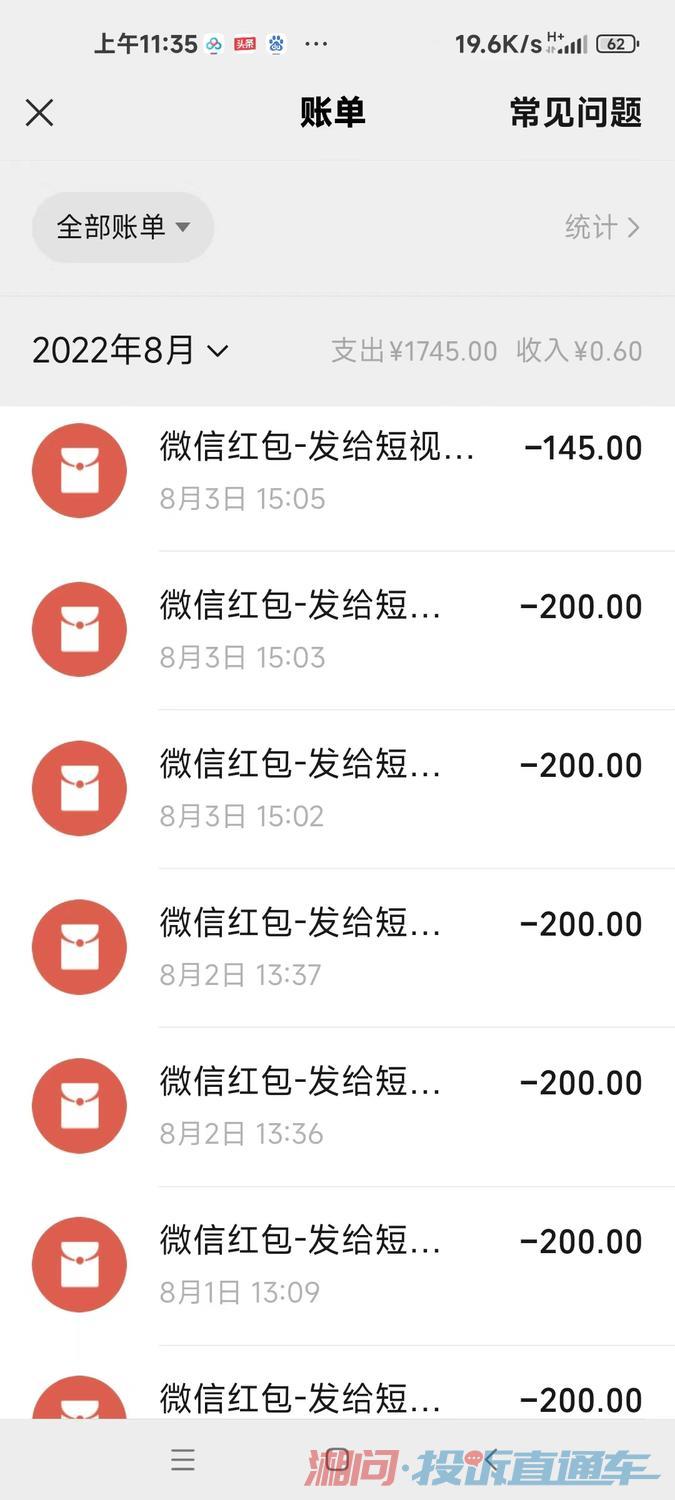The image size is (675, 1500).
Task: View the 8月3日 15:03 transaction
Action: (337, 630)
